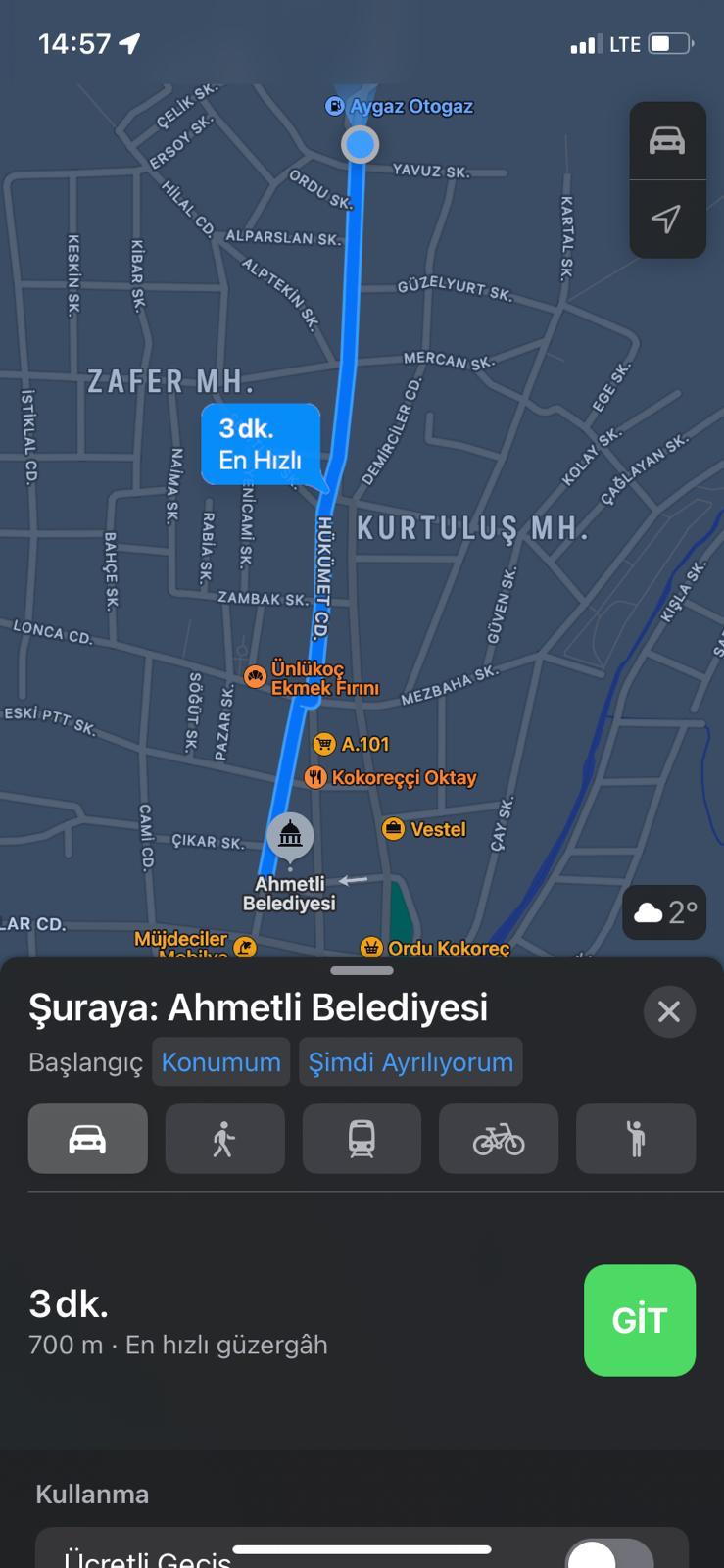Select driving as the transport mode

pyautogui.click(x=87, y=1139)
